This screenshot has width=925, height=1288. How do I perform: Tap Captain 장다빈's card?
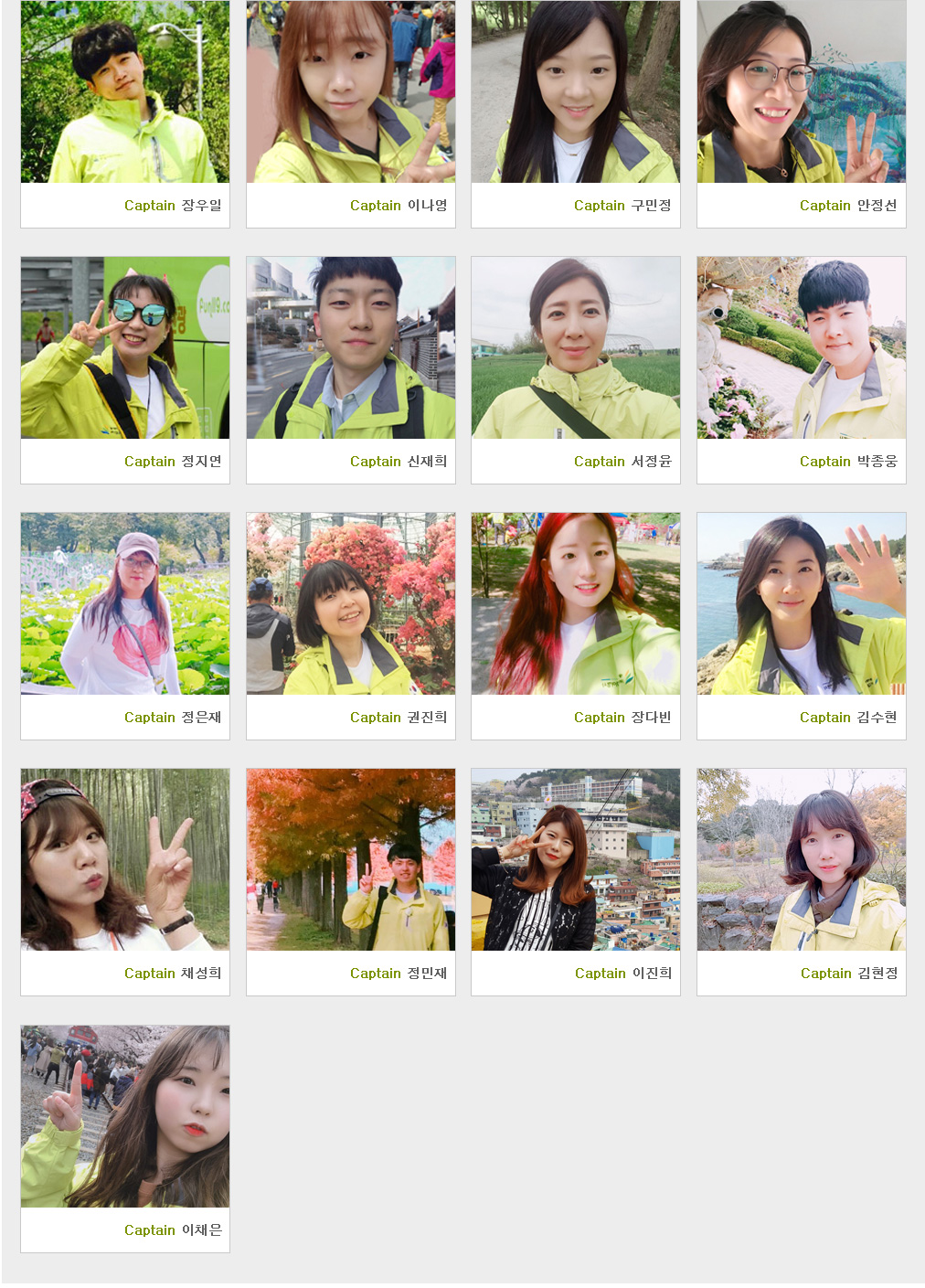pos(576,612)
